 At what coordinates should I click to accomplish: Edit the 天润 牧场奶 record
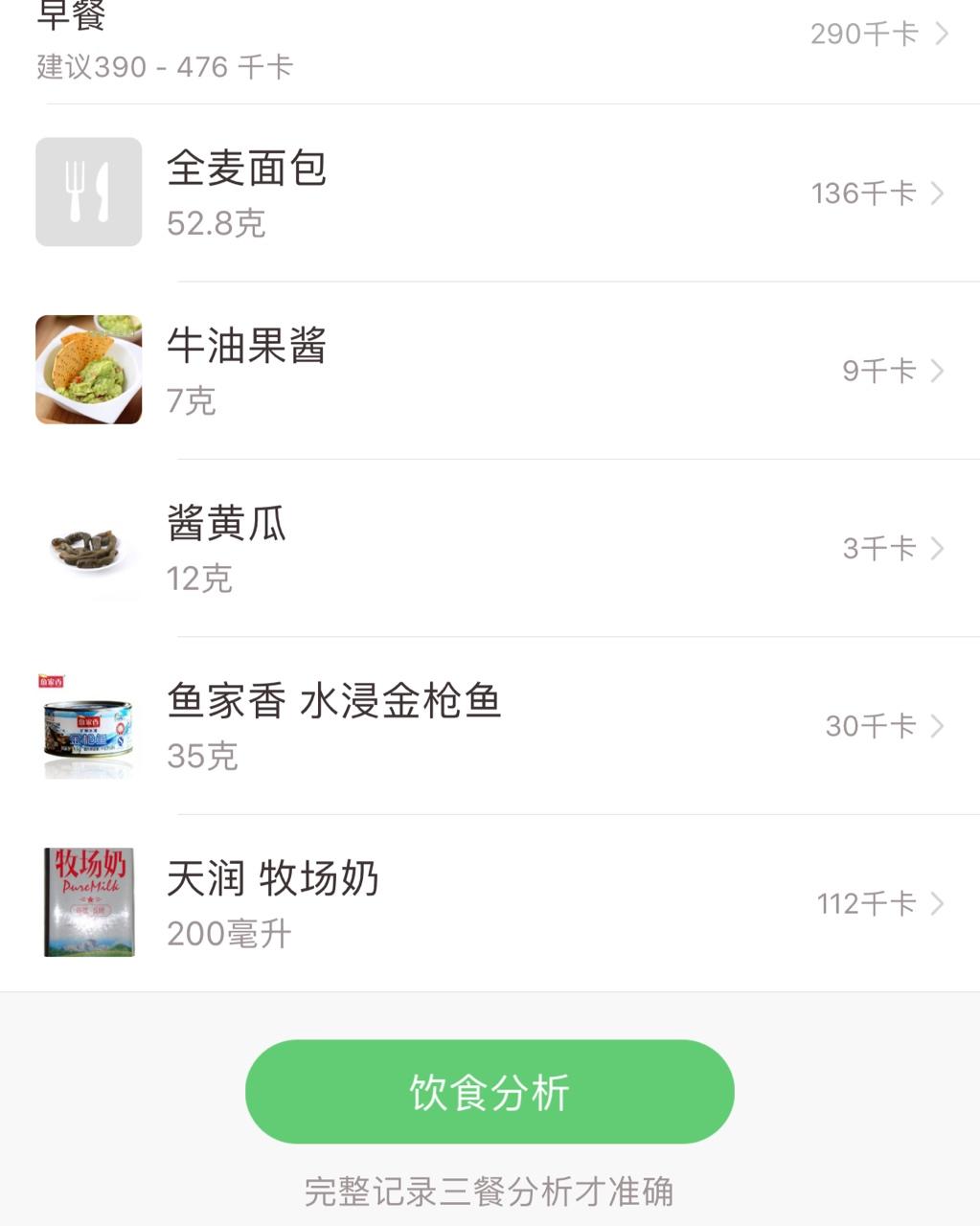[x=490, y=903]
